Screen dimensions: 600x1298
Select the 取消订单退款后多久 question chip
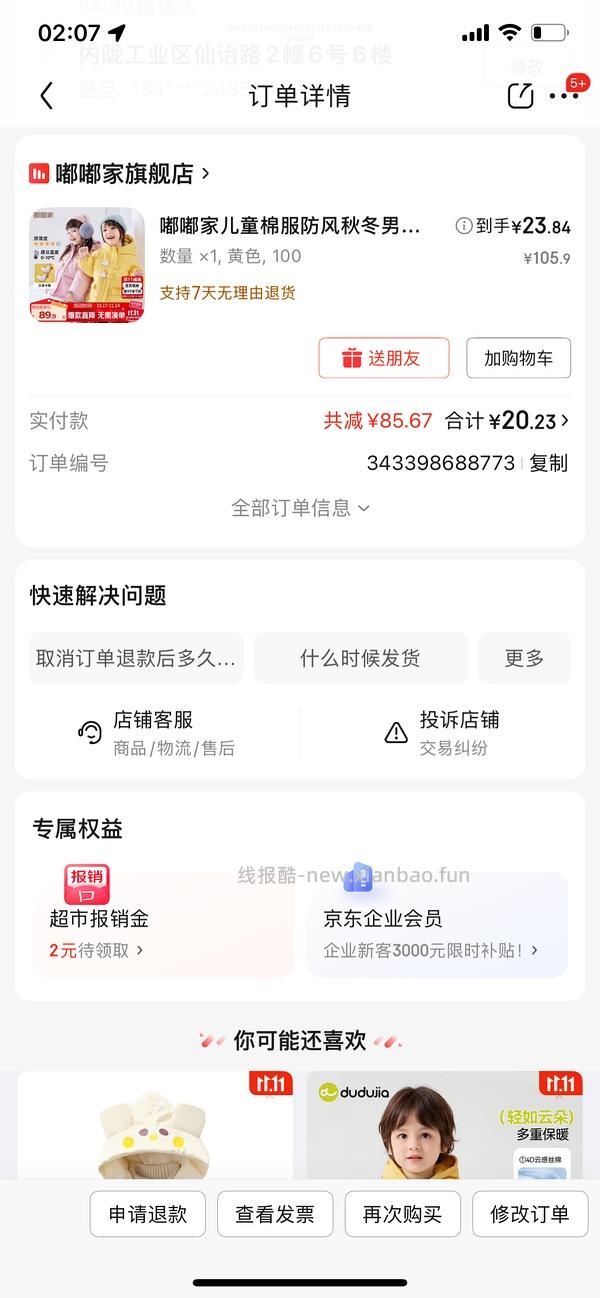136,658
